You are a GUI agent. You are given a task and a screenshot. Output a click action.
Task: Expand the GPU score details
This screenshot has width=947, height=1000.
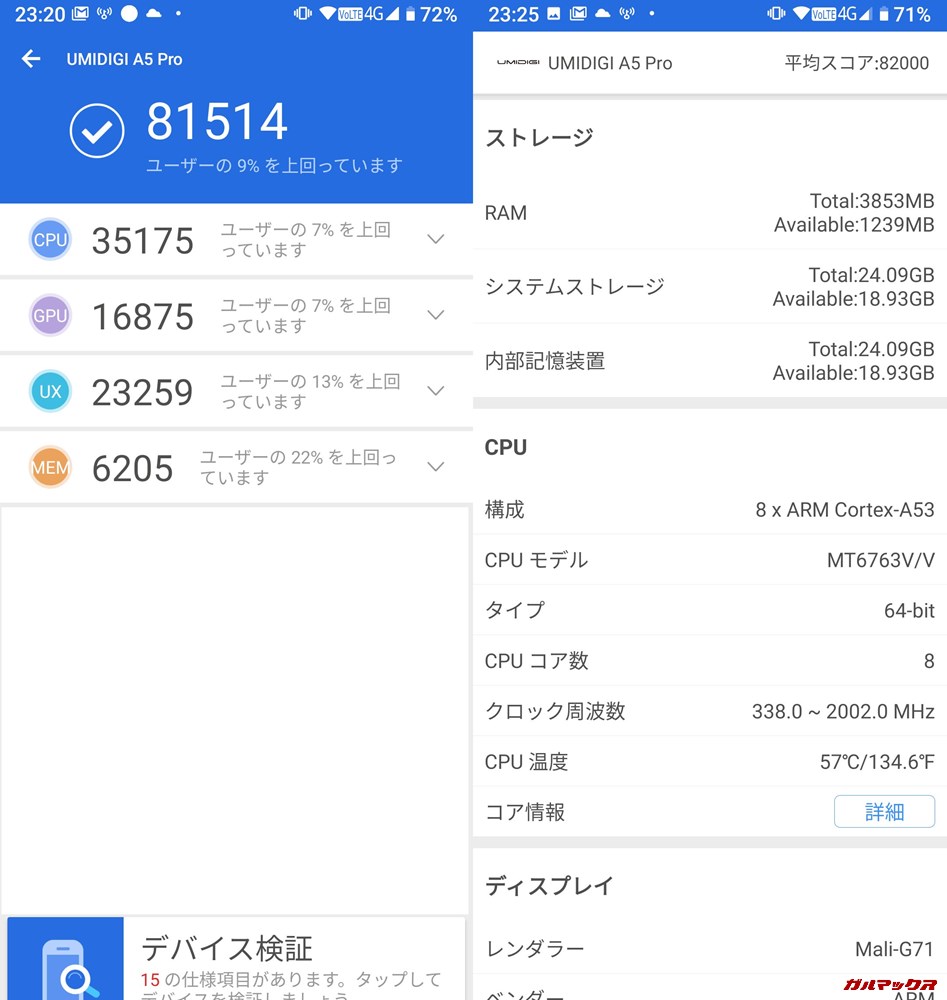click(435, 315)
